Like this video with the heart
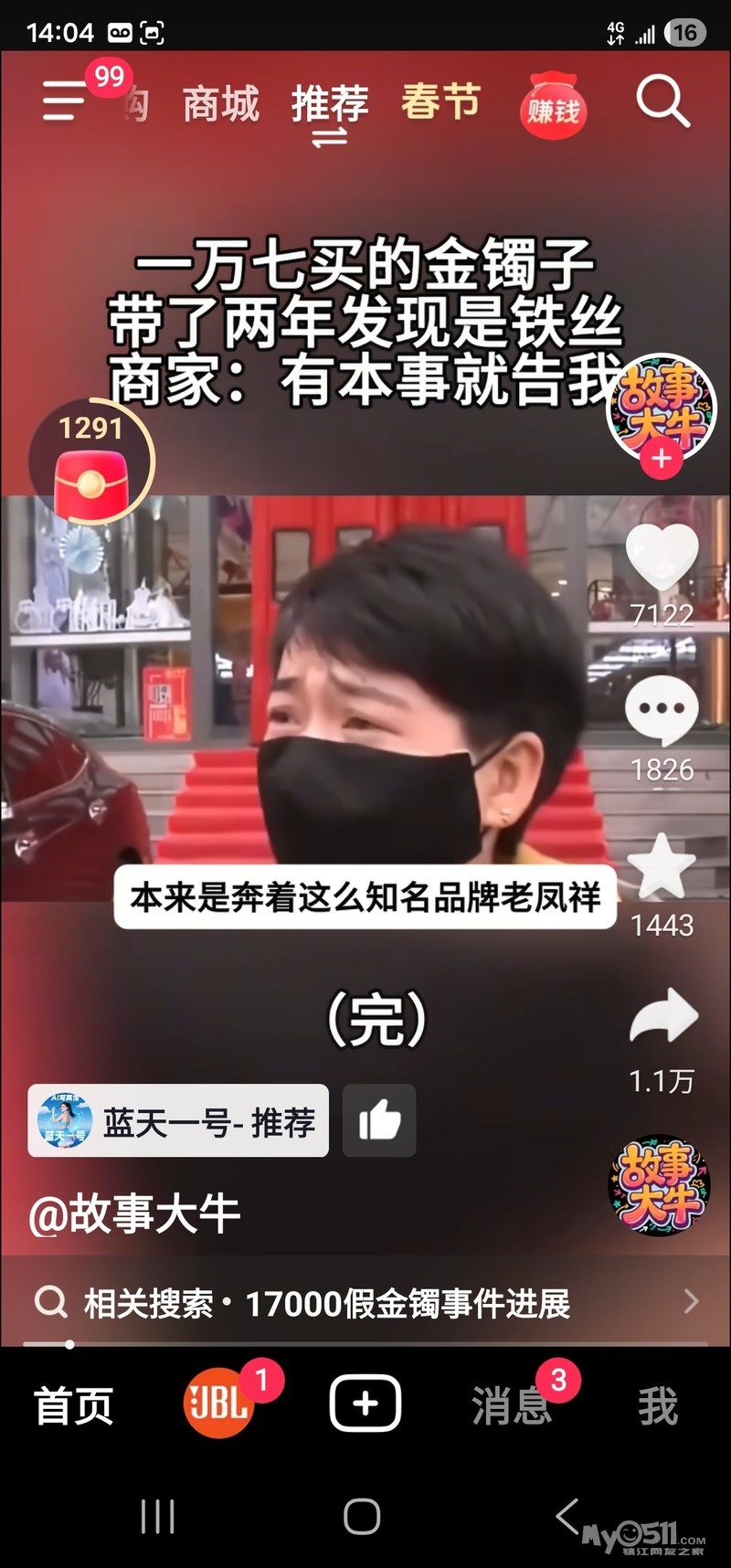The width and height of the screenshot is (731, 1568). pos(662,557)
